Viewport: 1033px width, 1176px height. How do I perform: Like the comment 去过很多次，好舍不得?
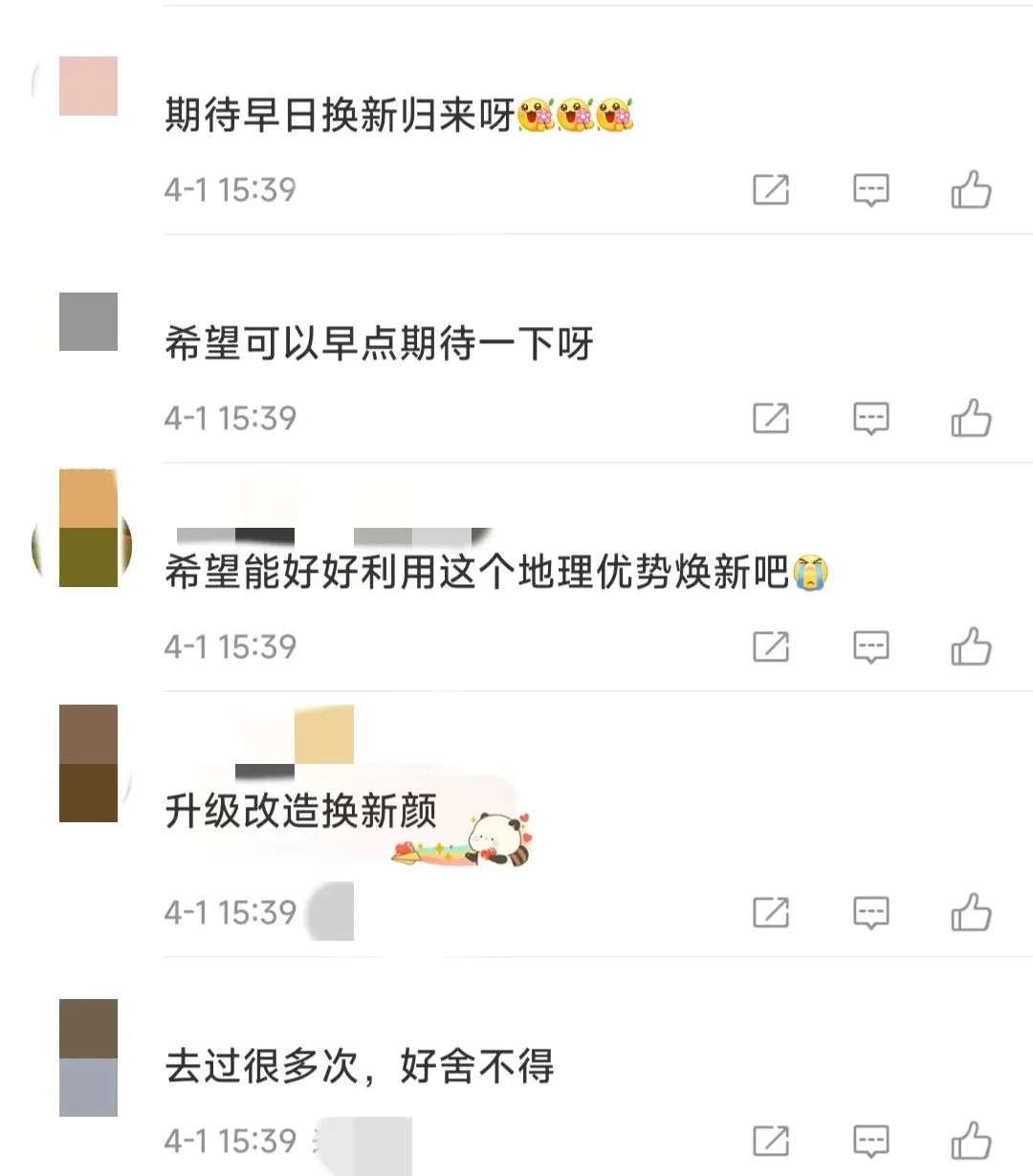point(971,1142)
